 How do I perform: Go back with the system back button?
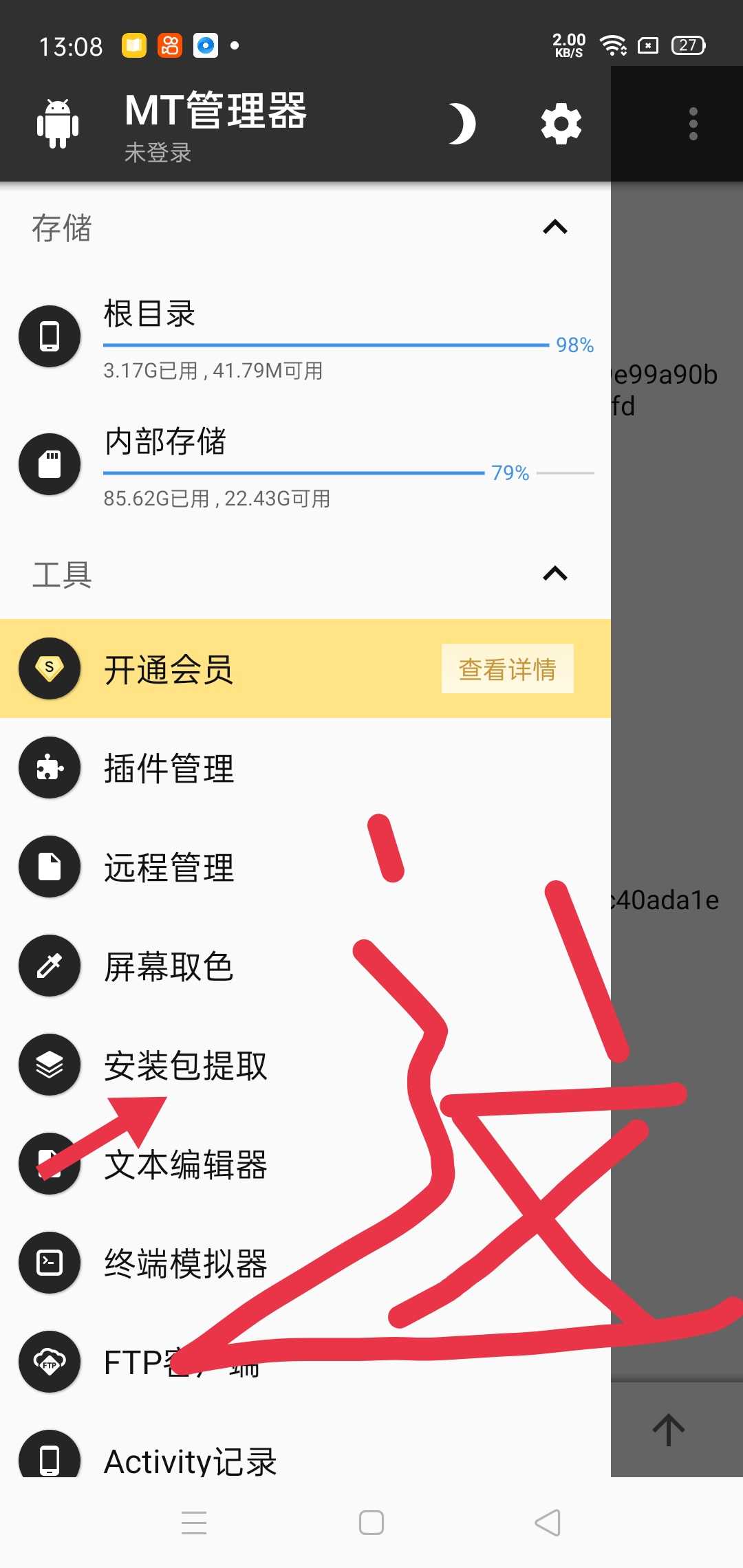coord(548,1523)
